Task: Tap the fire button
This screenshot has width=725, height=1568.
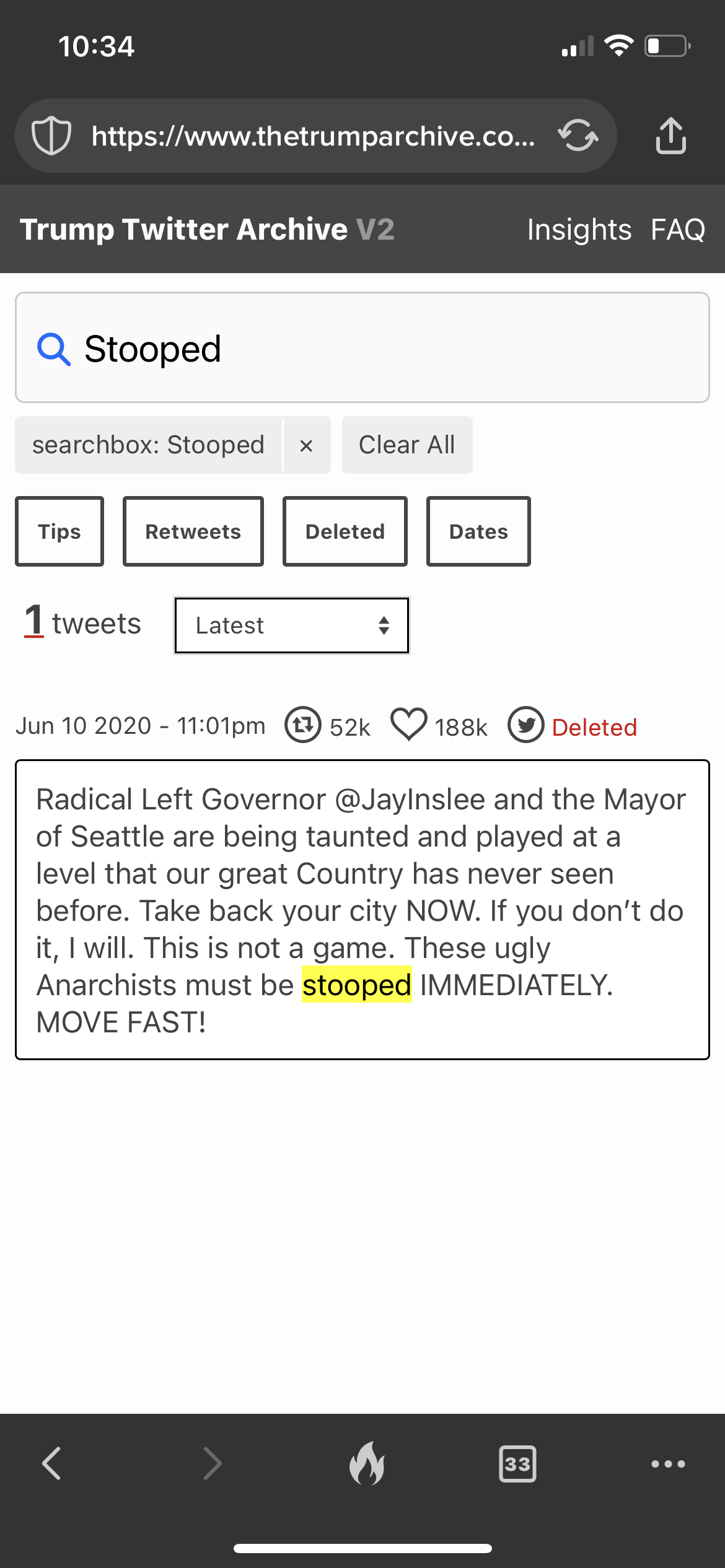Action: (366, 1464)
